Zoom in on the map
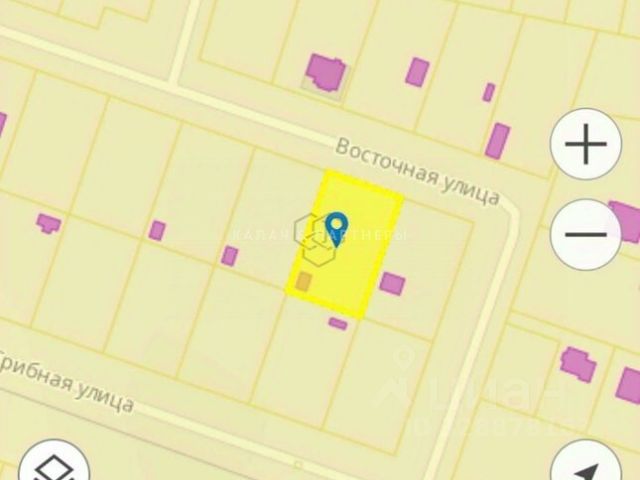 585,144
